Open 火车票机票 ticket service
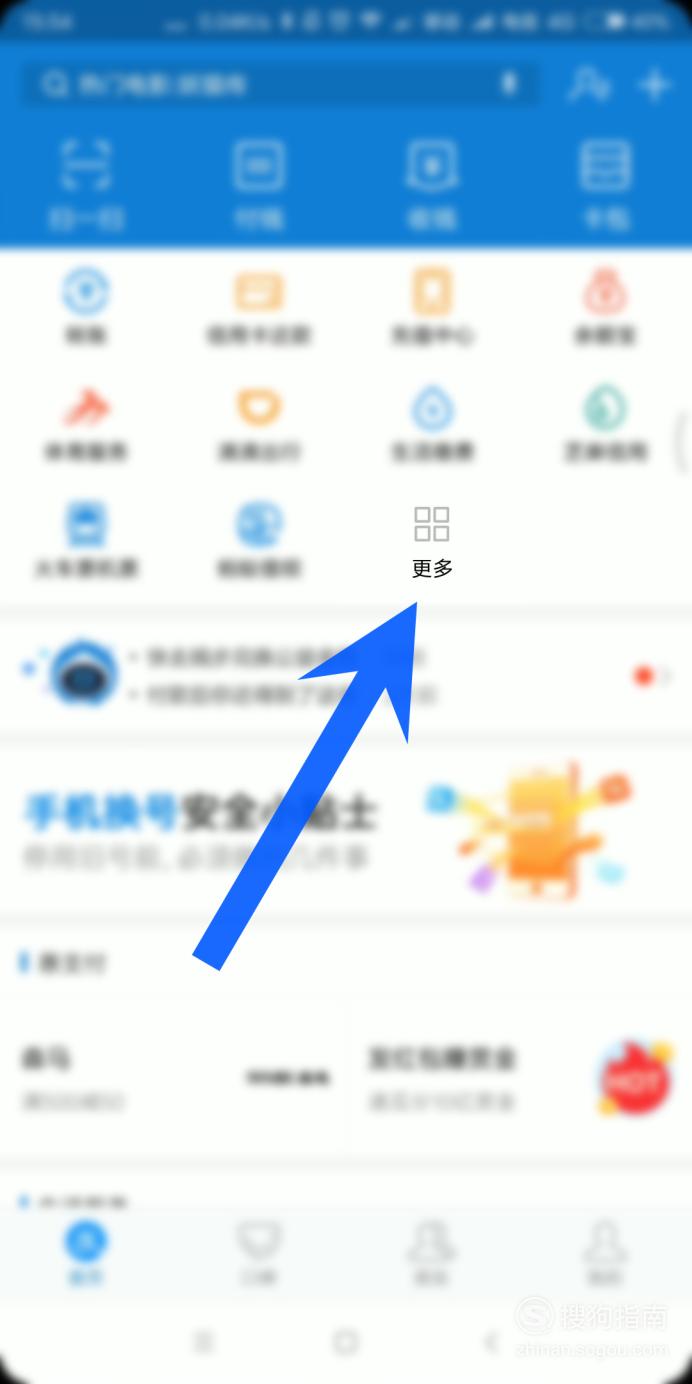Image resolution: width=692 pixels, height=1384 pixels. coord(88,540)
